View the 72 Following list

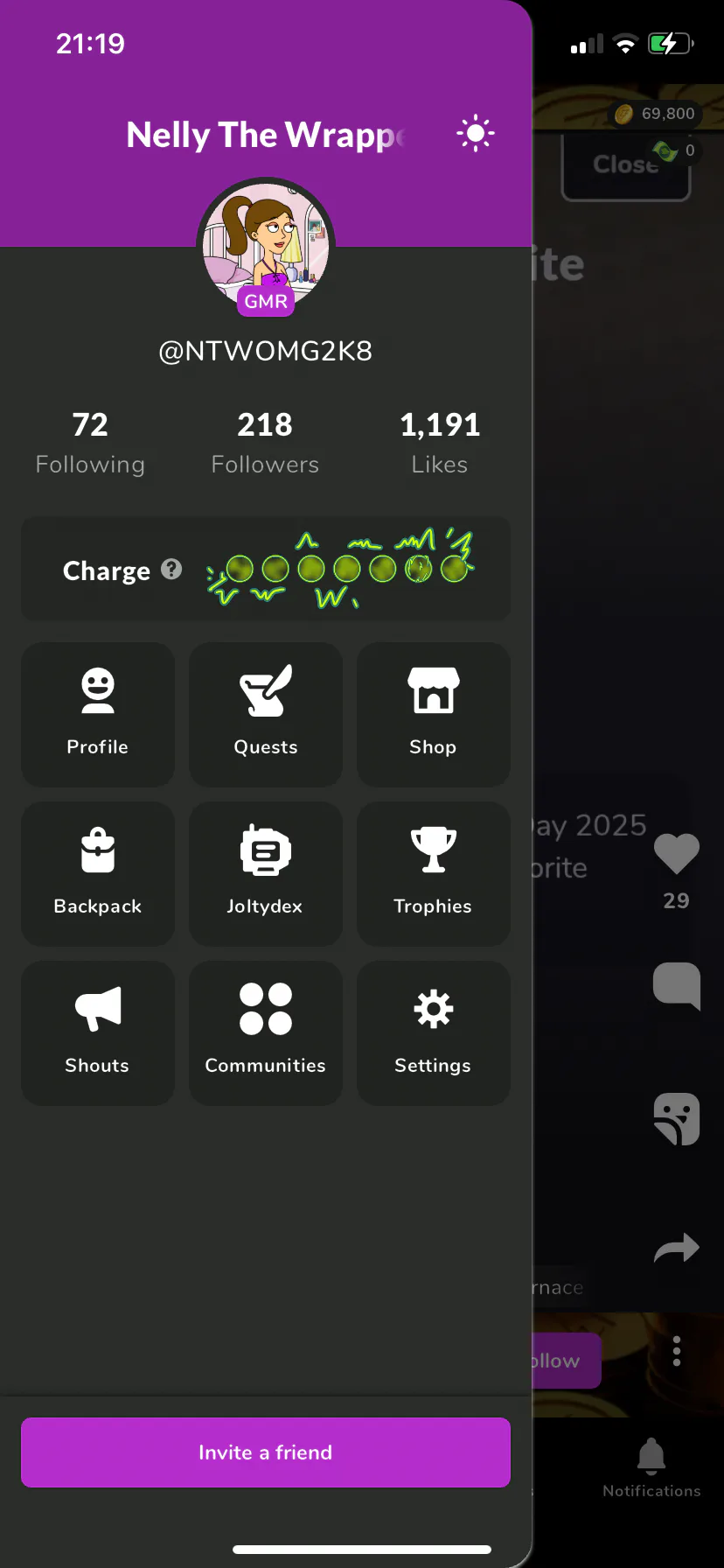tap(90, 444)
